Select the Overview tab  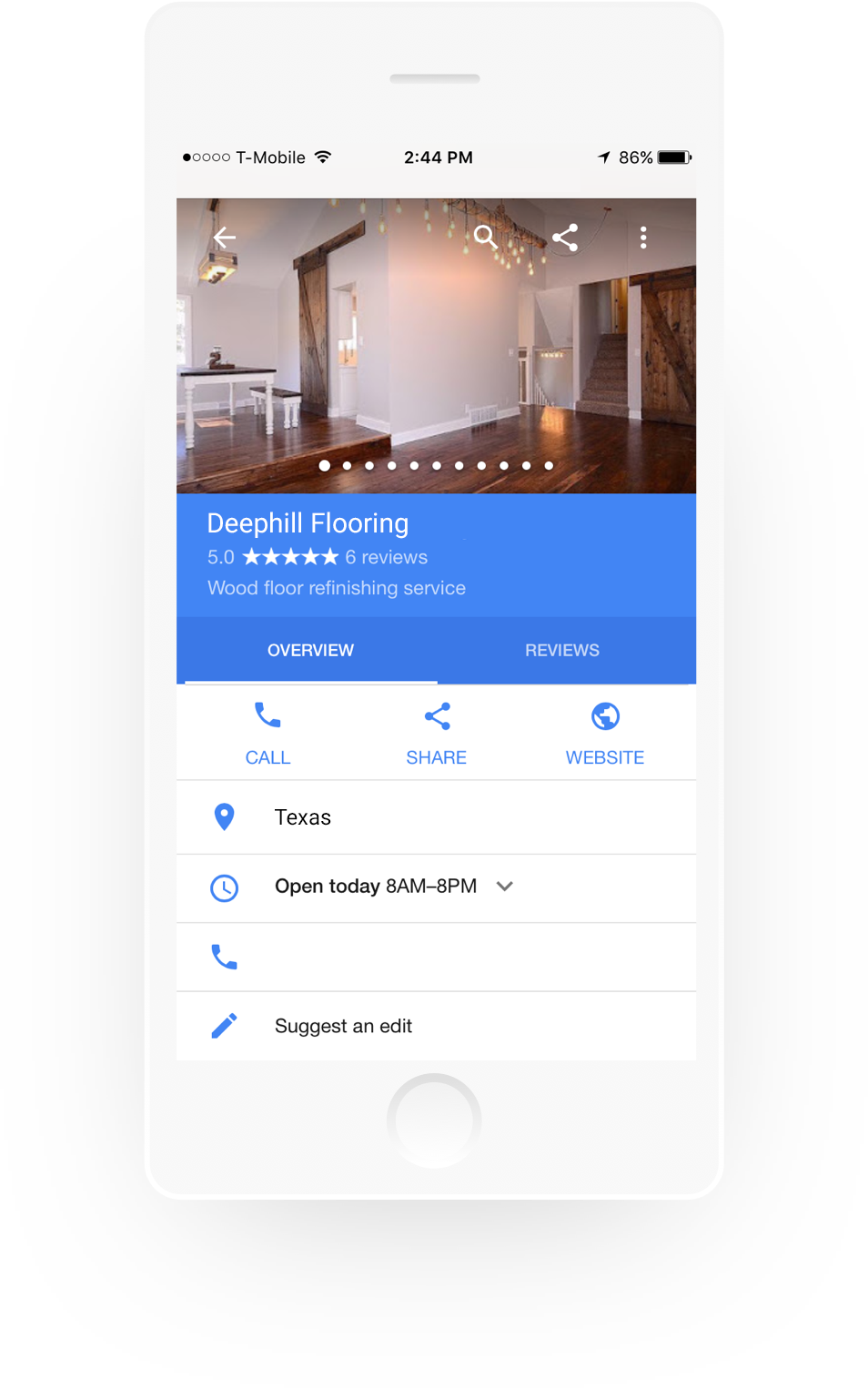pyautogui.click(x=310, y=650)
